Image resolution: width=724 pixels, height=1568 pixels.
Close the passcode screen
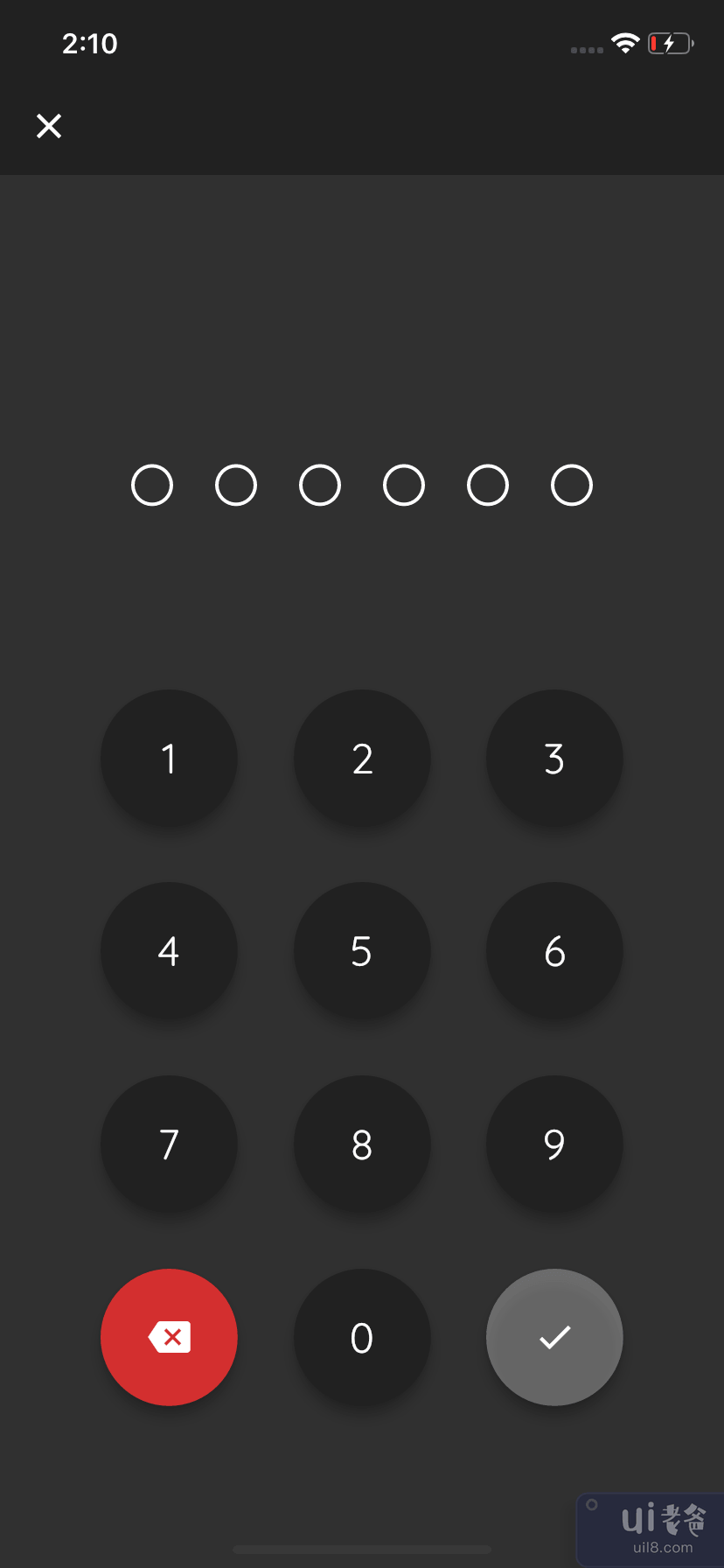point(49,126)
